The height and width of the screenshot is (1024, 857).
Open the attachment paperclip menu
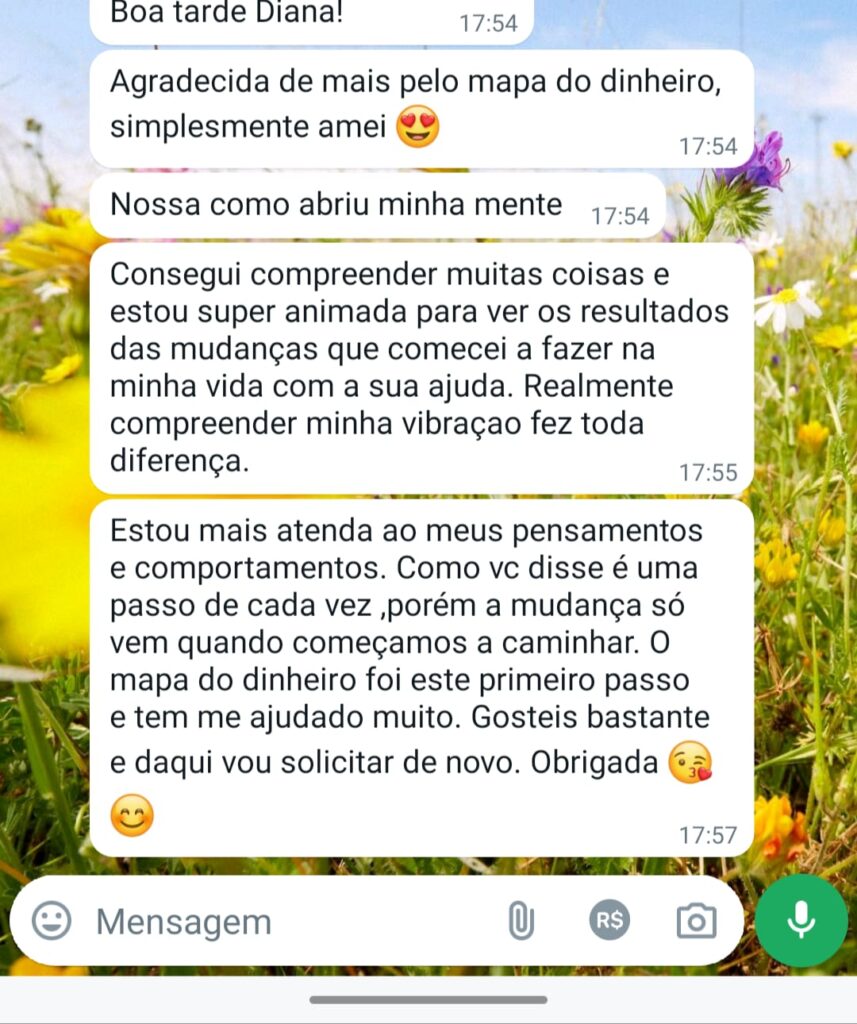[x=520, y=920]
